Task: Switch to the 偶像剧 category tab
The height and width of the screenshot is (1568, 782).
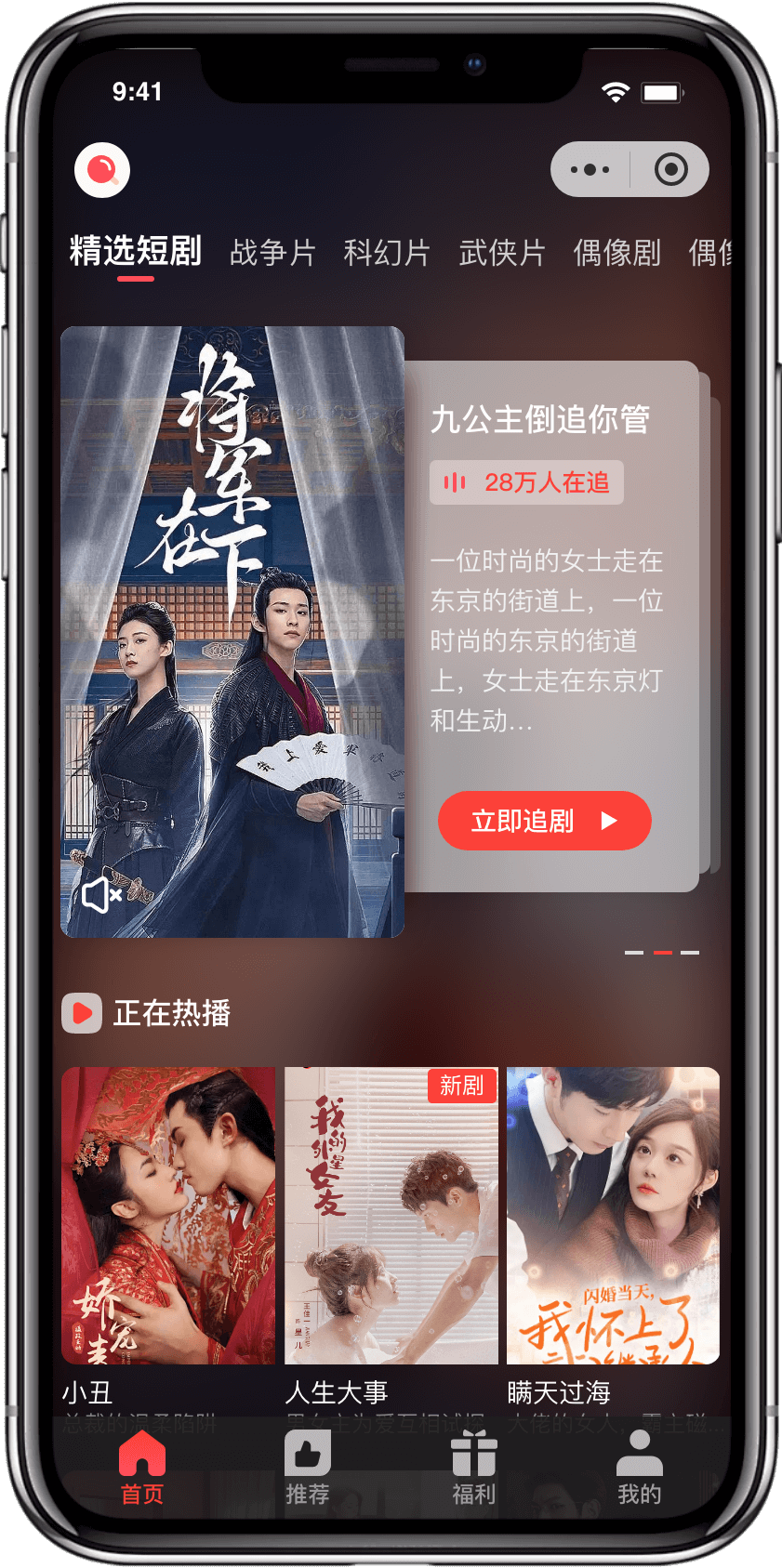Action: [616, 253]
